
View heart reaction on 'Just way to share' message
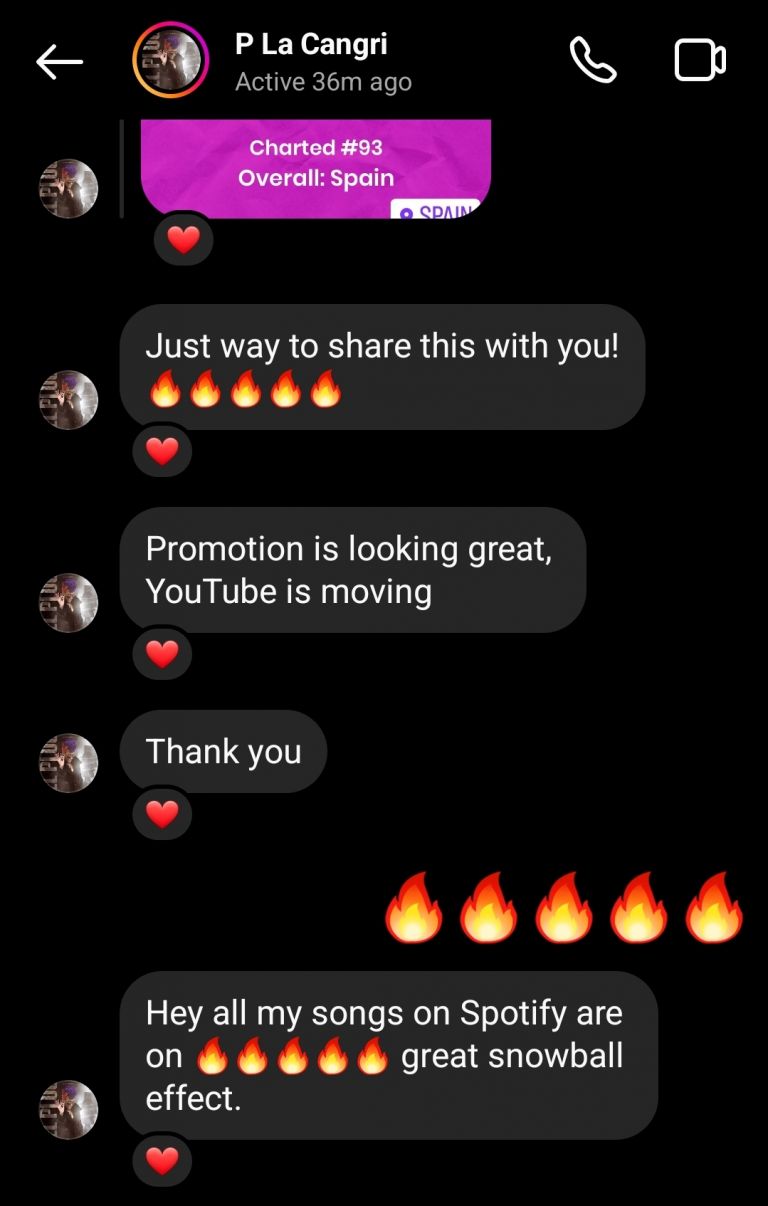(162, 452)
